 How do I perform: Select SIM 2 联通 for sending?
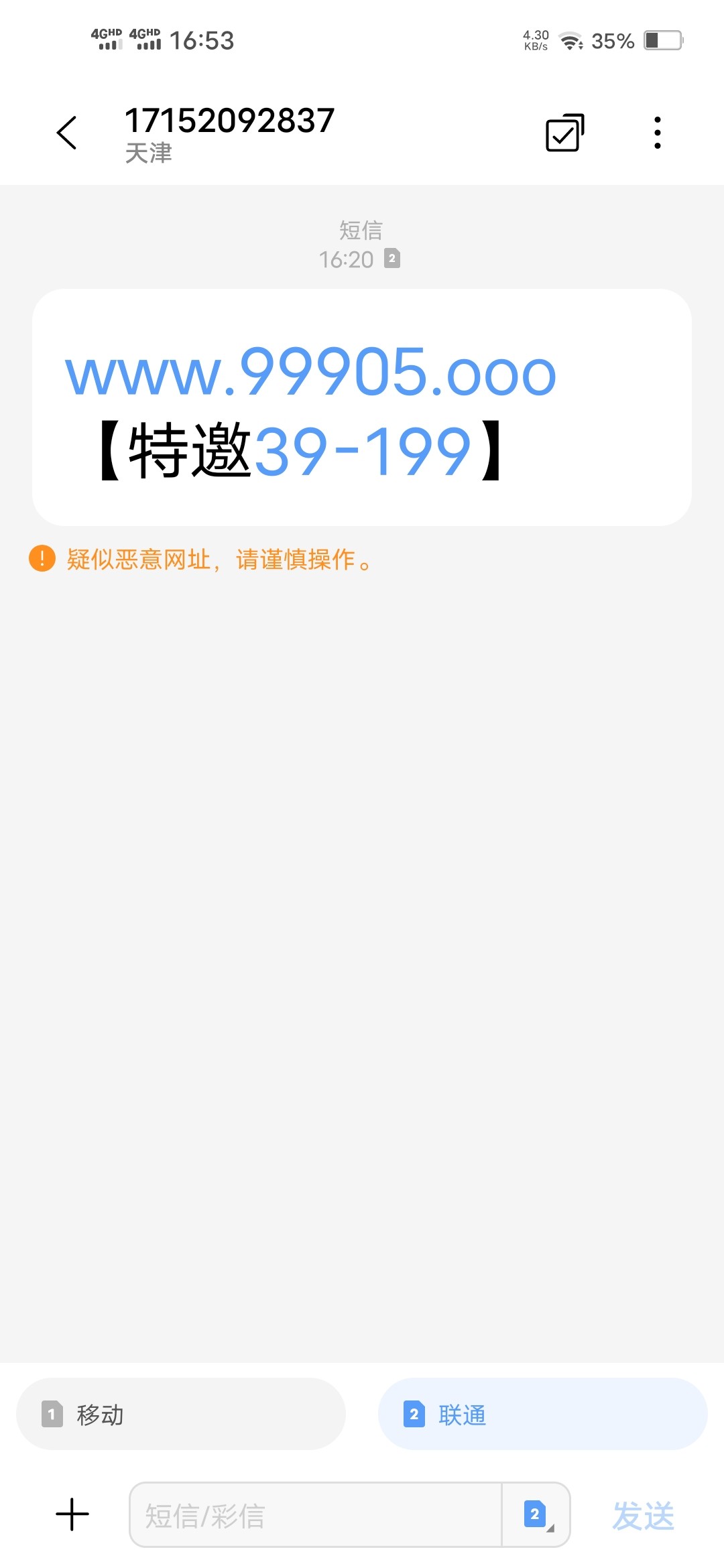point(543,1414)
